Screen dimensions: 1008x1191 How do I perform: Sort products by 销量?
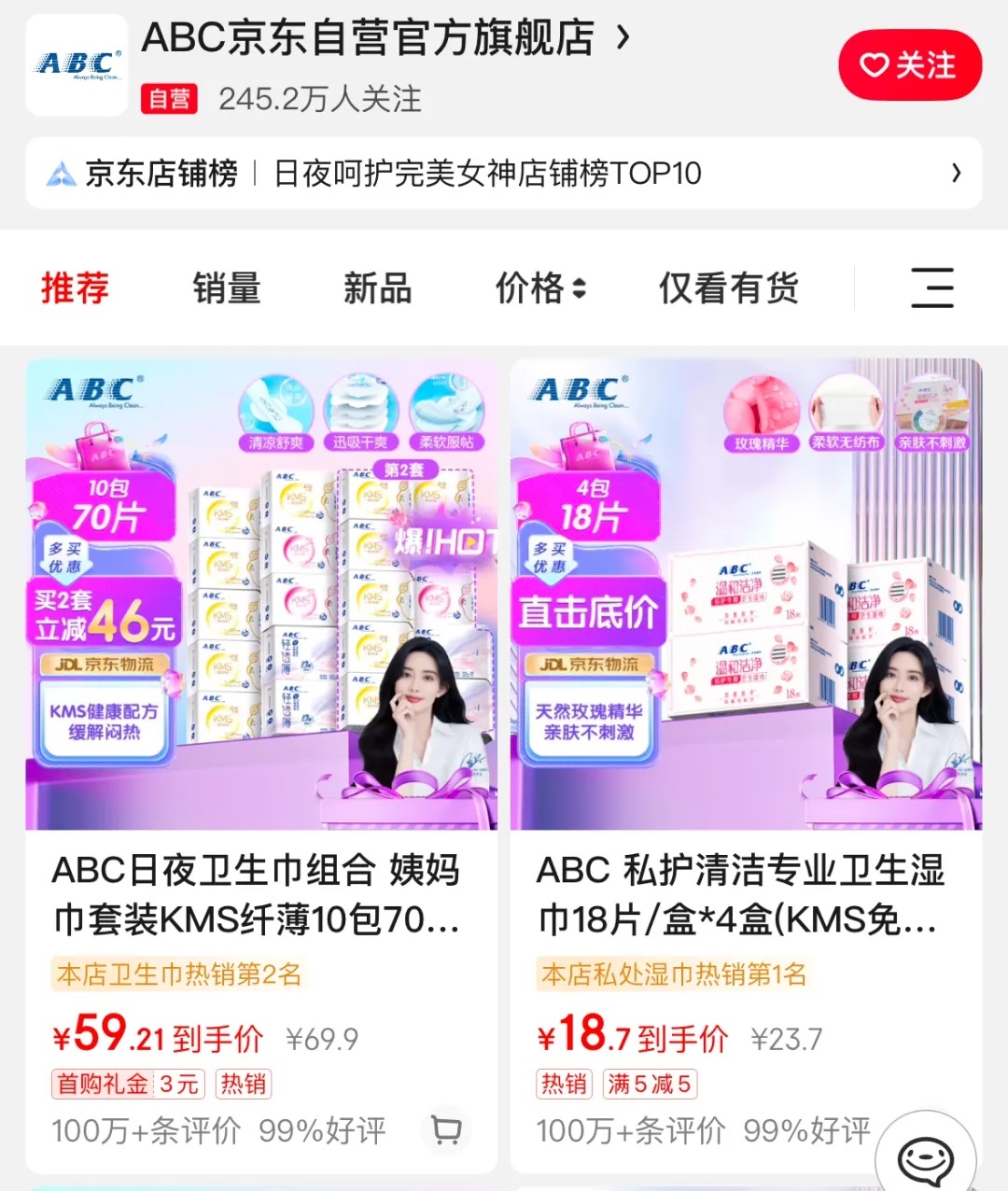point(226,287)
